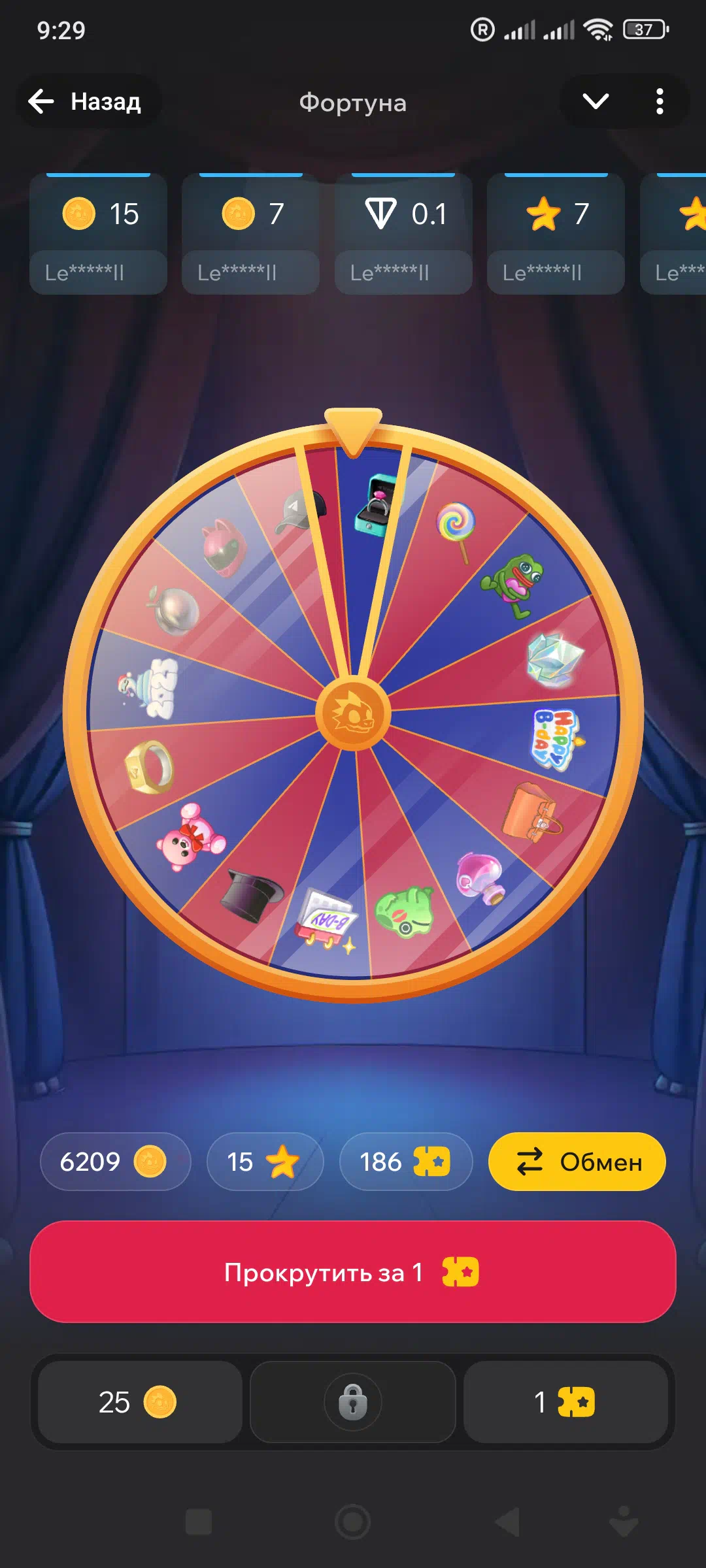The image size is (706, 1568).
Task: Select the locked spin option
Action: 353,1402
